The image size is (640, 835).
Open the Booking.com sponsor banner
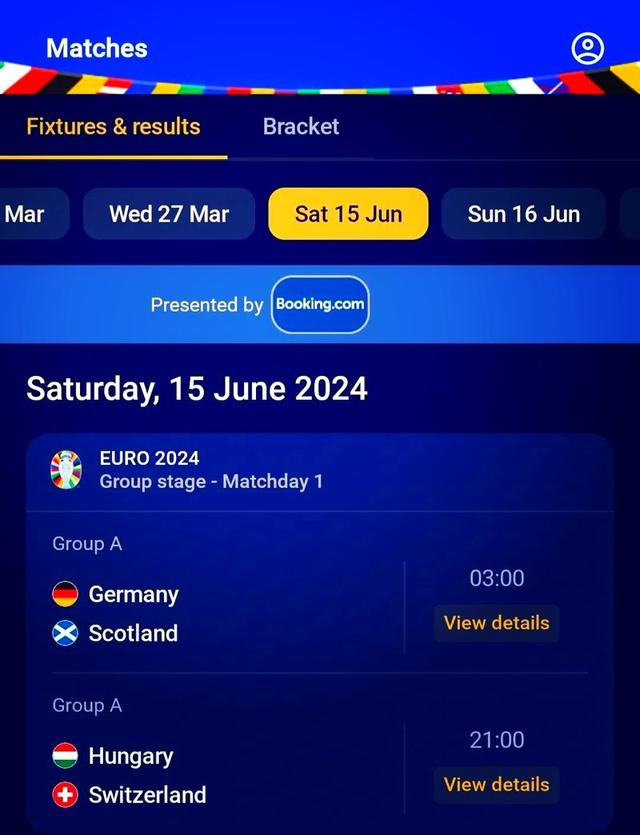320,304
